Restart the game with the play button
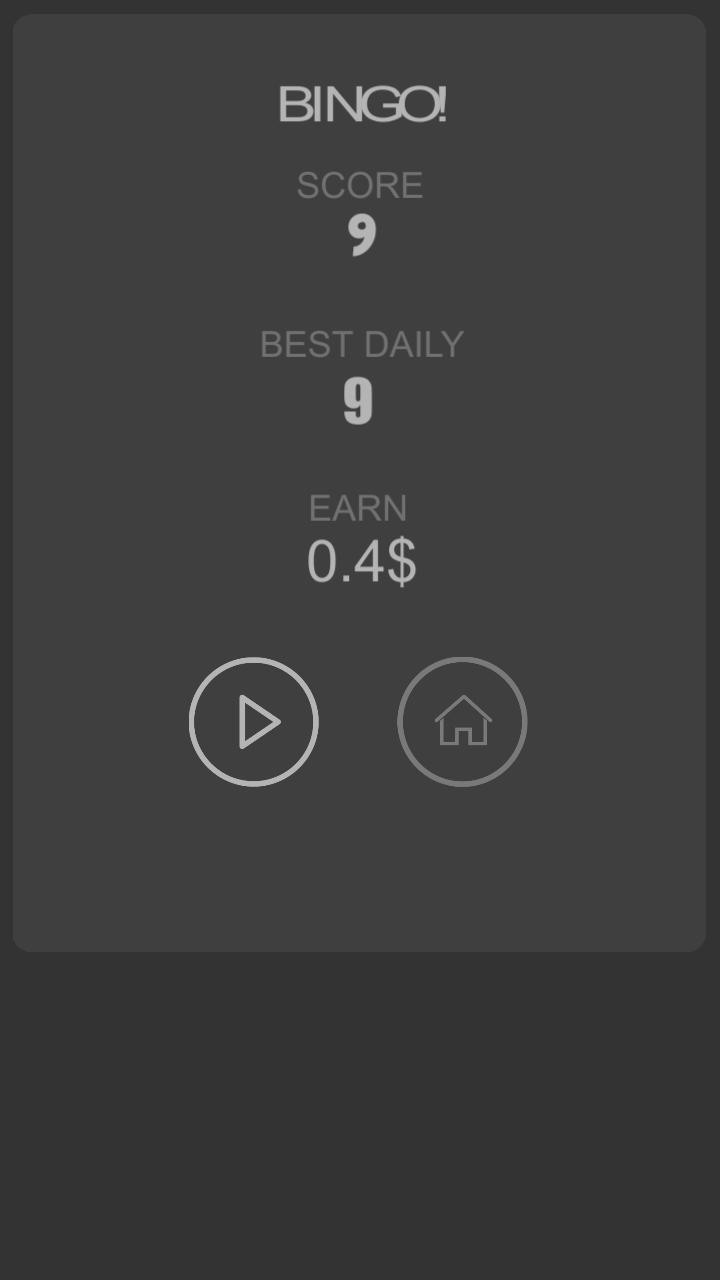This screenshot has height=1280, width=720. click(254, 722)
